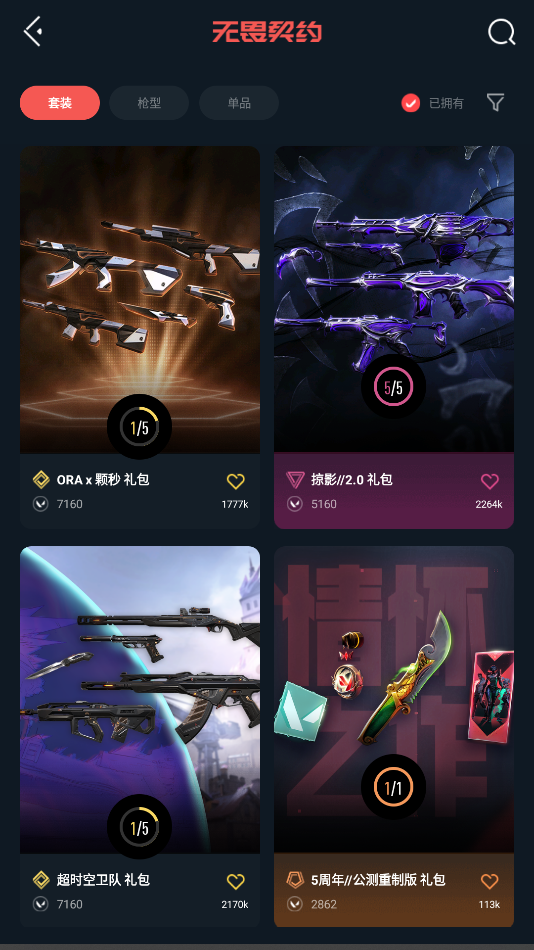Favorite the ORA x 颗秒 礼包 bundle
The width and height of the screenshot is (534, 950).
(x=236, y=481)
